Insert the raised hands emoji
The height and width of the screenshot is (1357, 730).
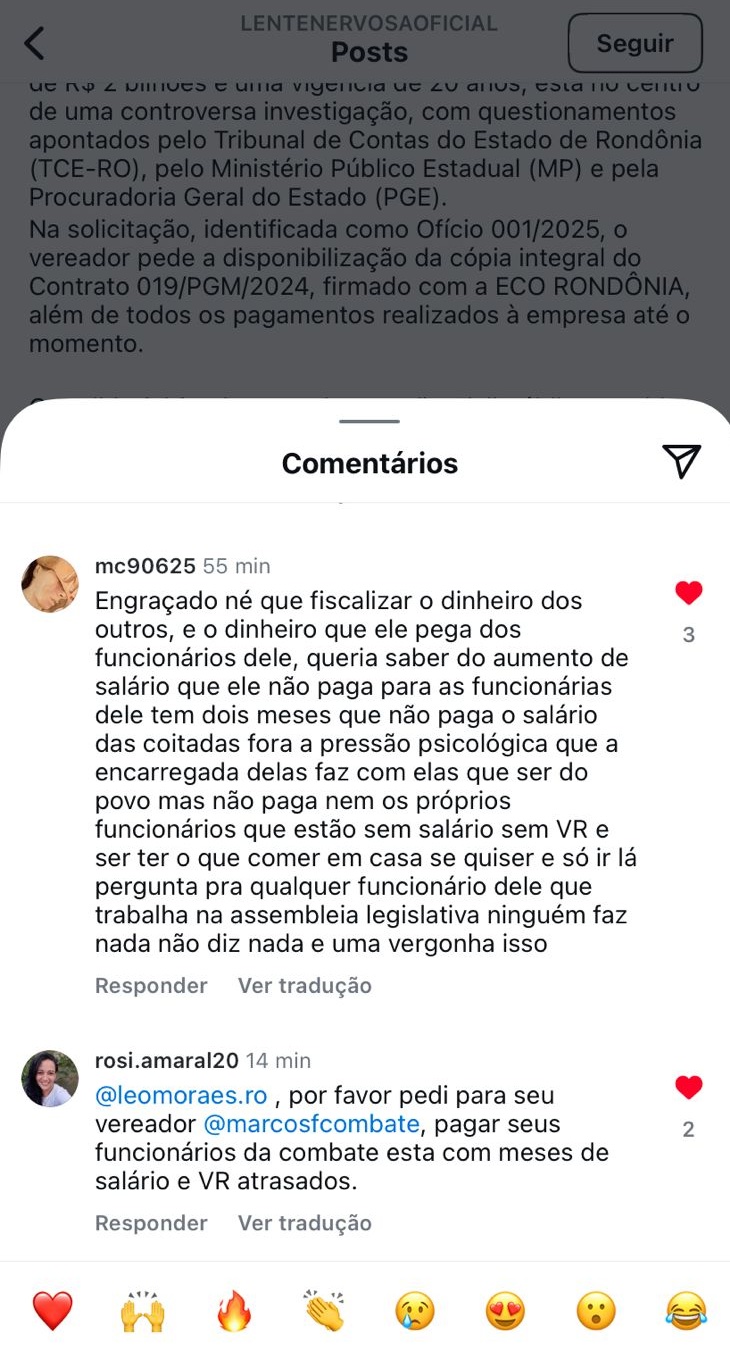coord(142,1310)
